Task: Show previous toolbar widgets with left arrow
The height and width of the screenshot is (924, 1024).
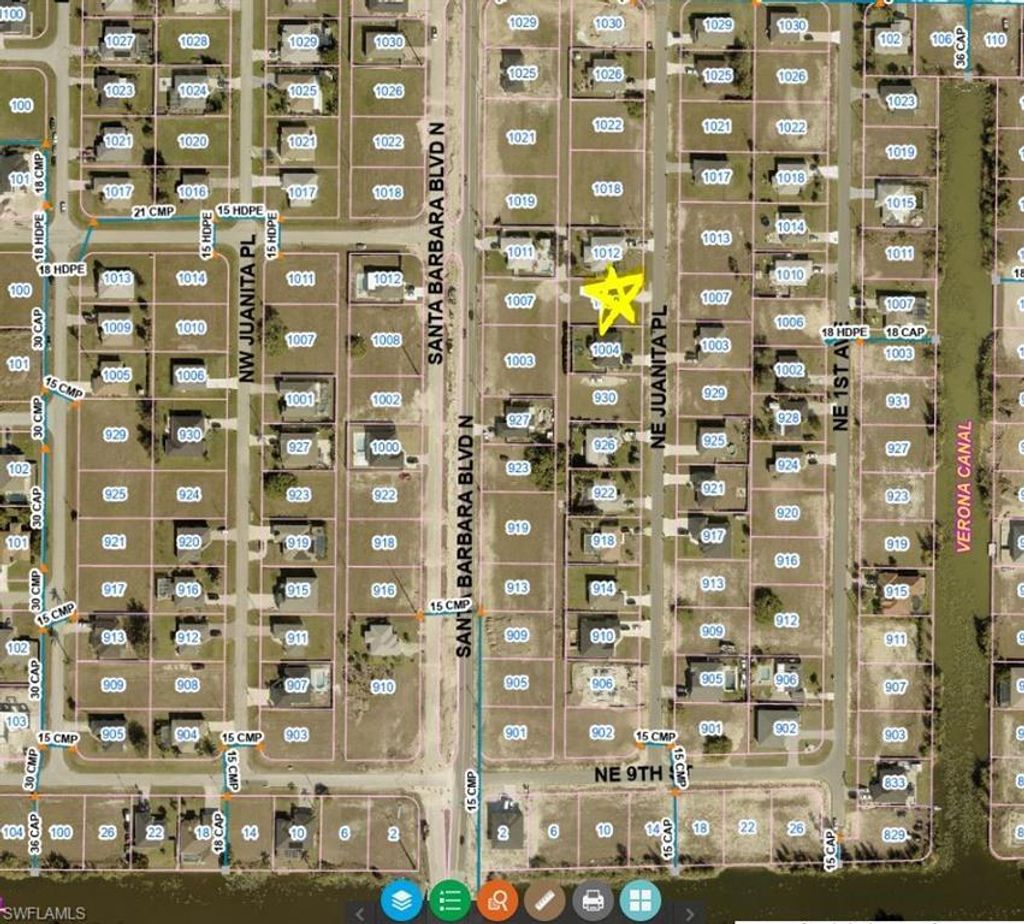Action: [360, 914]
